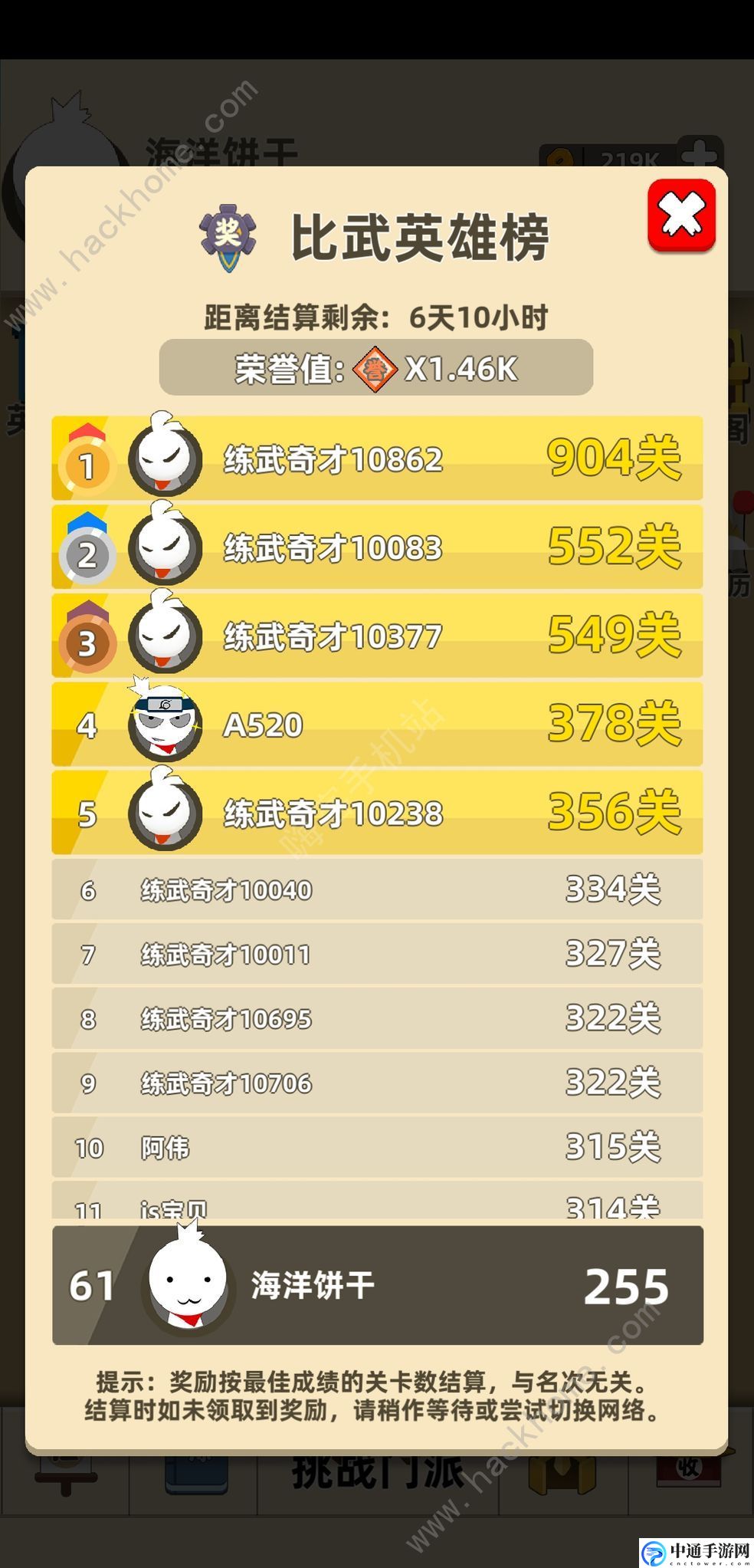Screen dimensions: 754x1568
Task: Select the 练武奇才10083 second-place row
Action: [377, 547]
